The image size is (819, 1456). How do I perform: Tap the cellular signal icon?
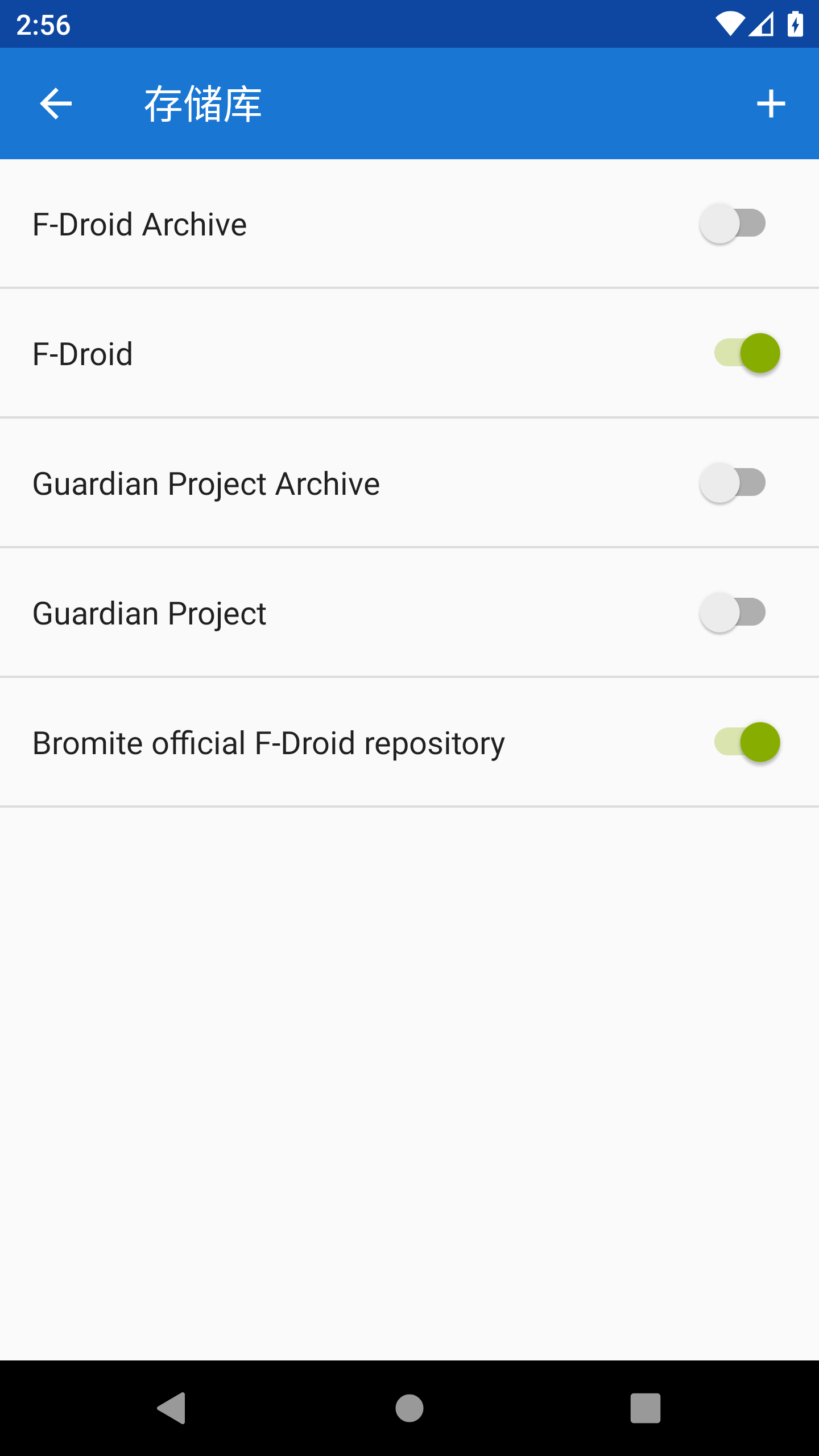pos(762,24)
